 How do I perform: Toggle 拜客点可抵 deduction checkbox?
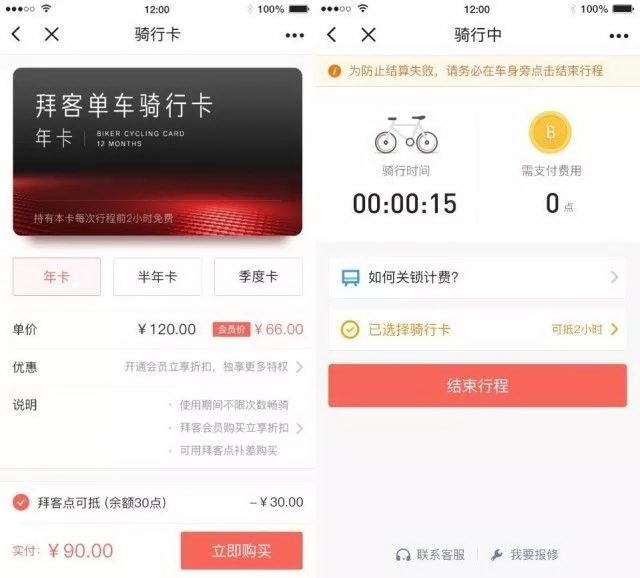point(21,502)
